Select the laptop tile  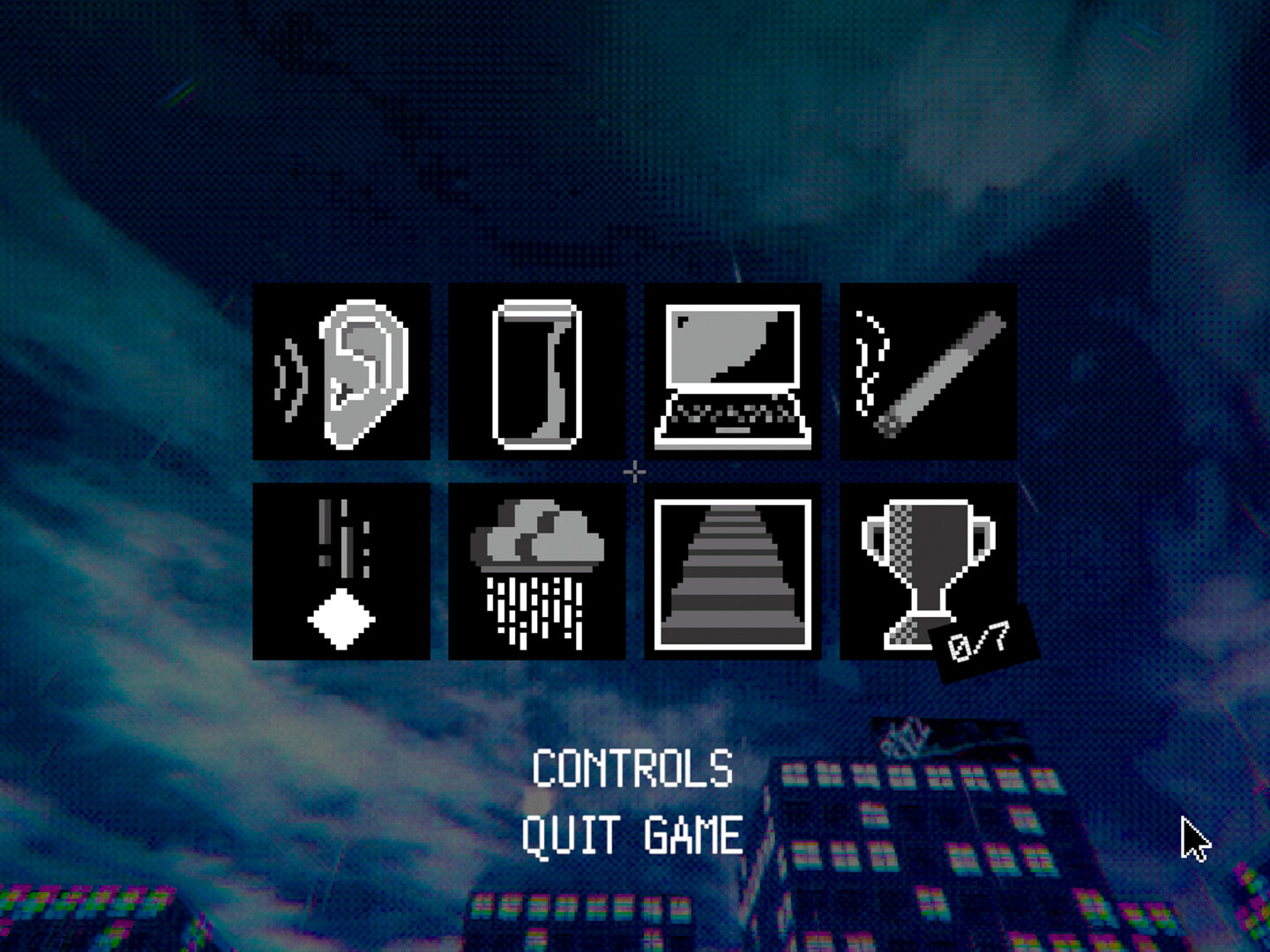click(x=733, y=372)
